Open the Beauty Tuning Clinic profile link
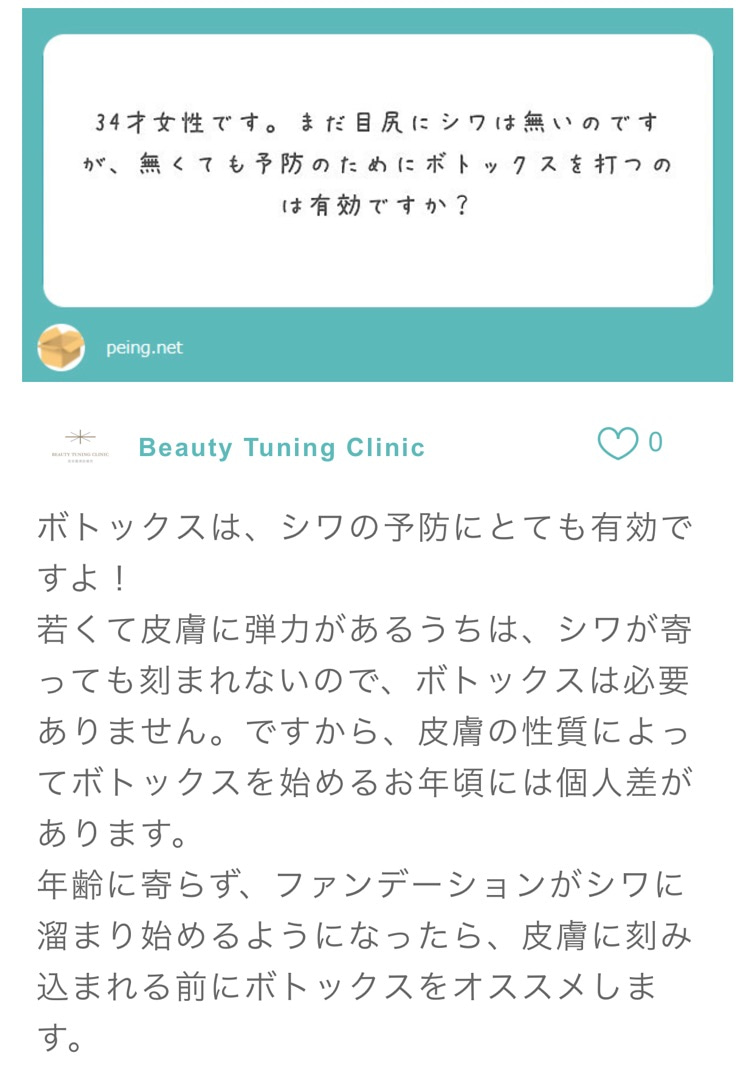 [281, 447]
